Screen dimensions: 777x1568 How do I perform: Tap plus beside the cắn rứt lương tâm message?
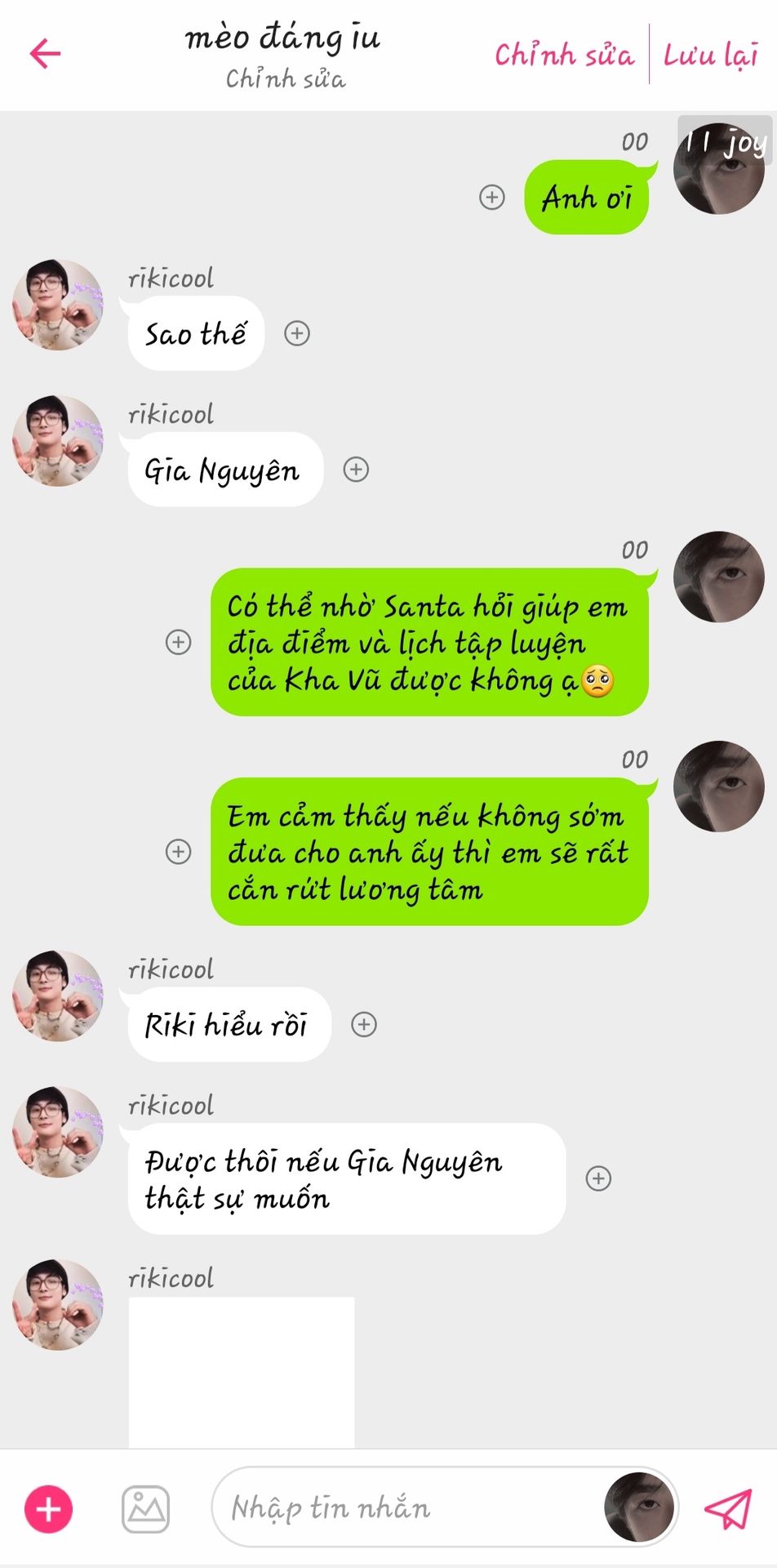point(179,852)
